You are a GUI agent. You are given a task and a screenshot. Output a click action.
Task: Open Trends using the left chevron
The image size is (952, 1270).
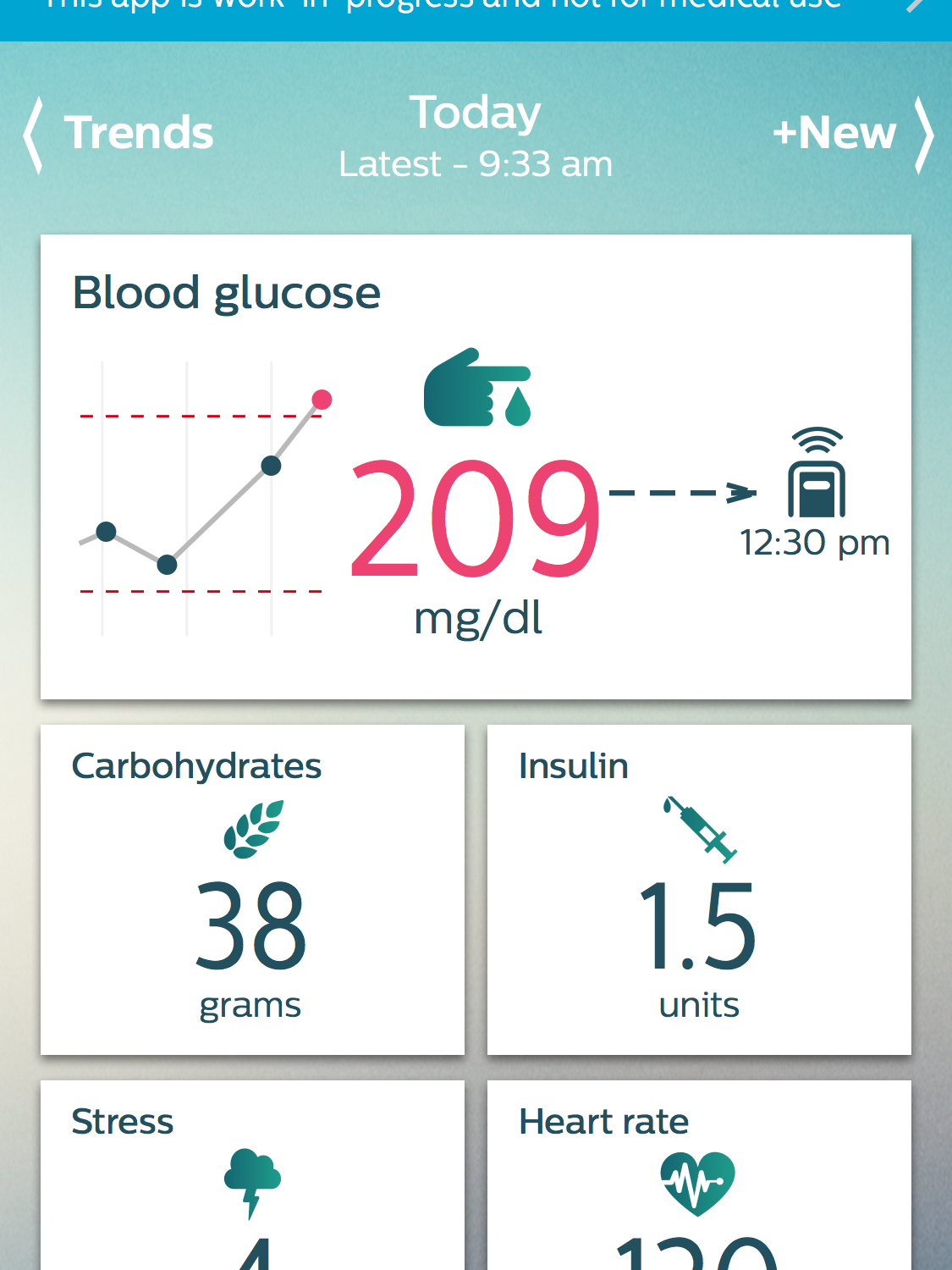tap(34, 135)
